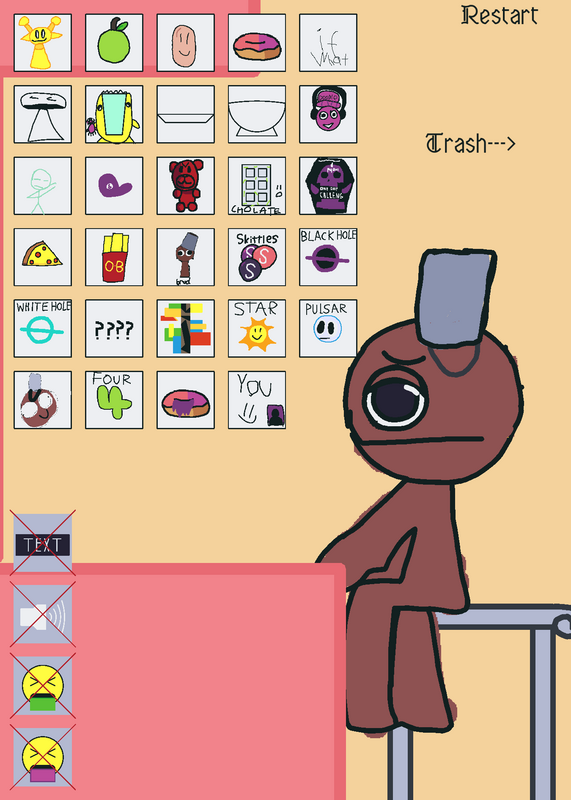
Task: Pick the STAR sun tile
Action: coord(257,329)
